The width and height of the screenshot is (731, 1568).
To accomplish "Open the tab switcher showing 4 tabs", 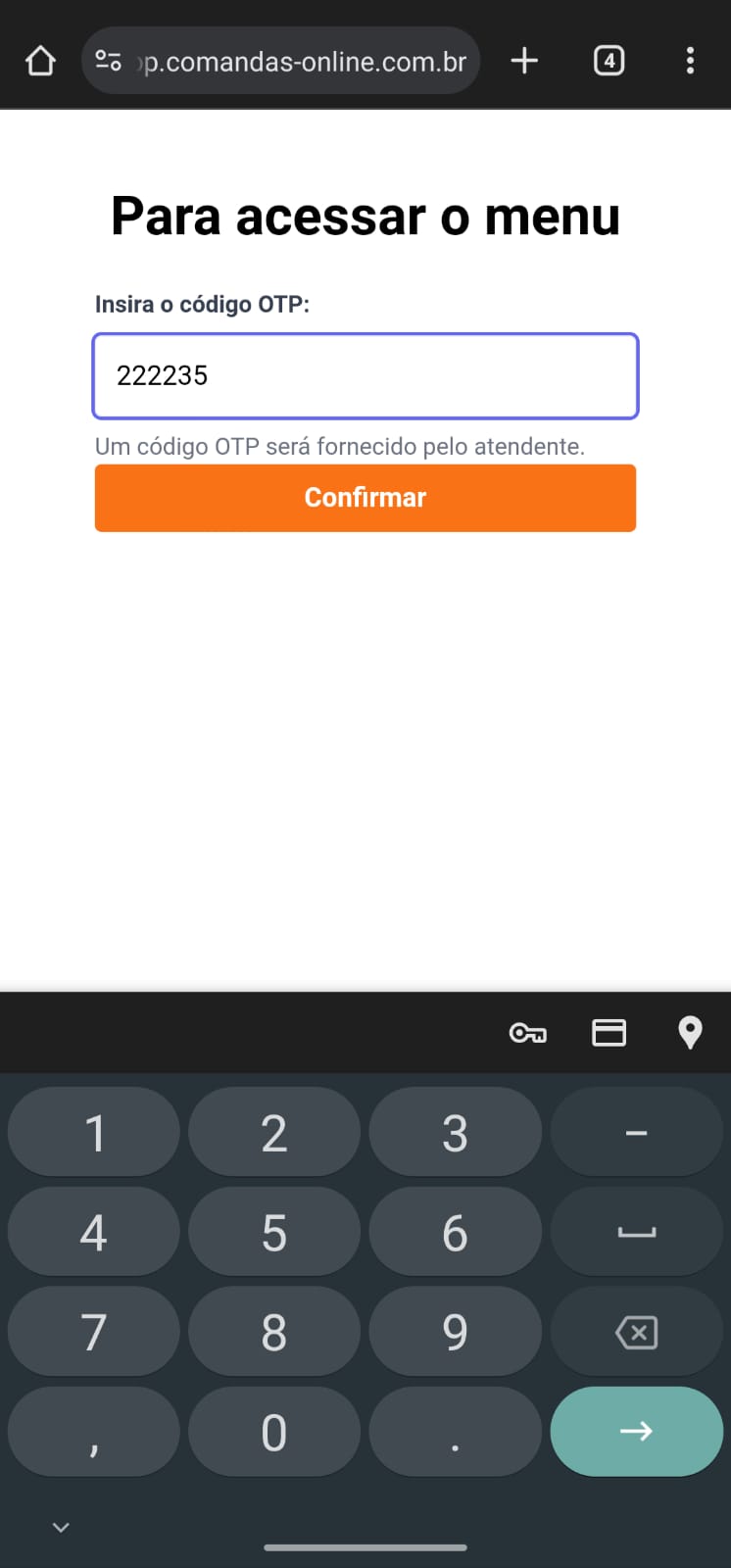I will 609,60.
